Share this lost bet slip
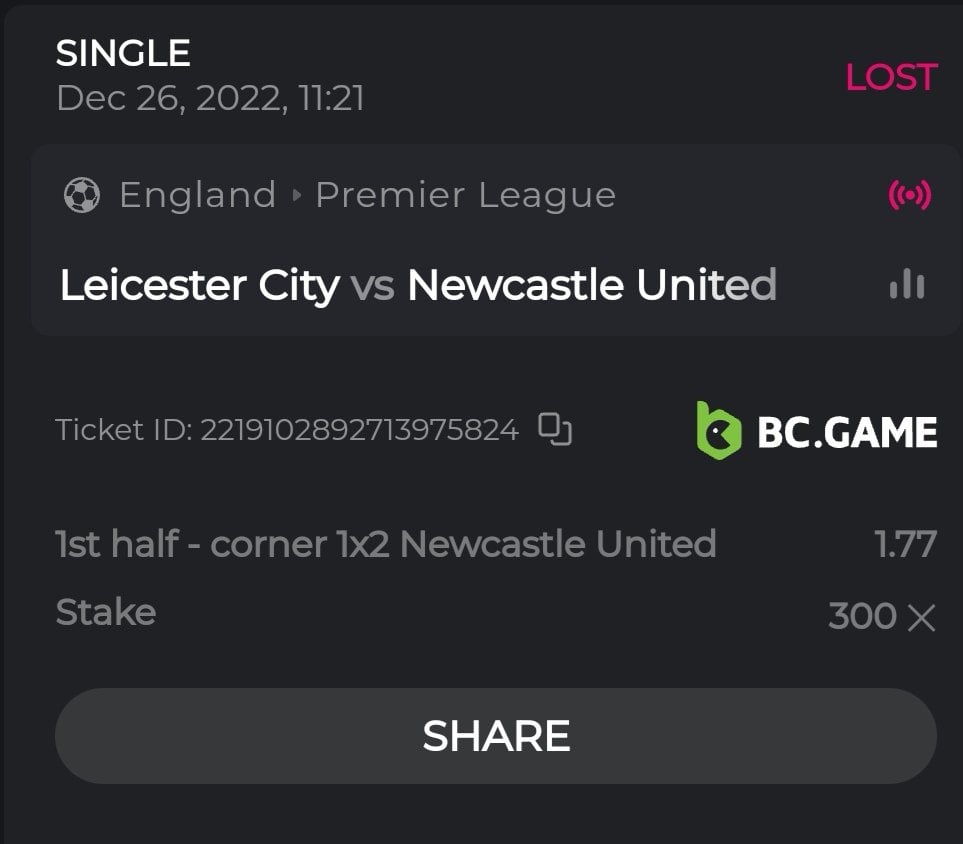 pos(495,736)
